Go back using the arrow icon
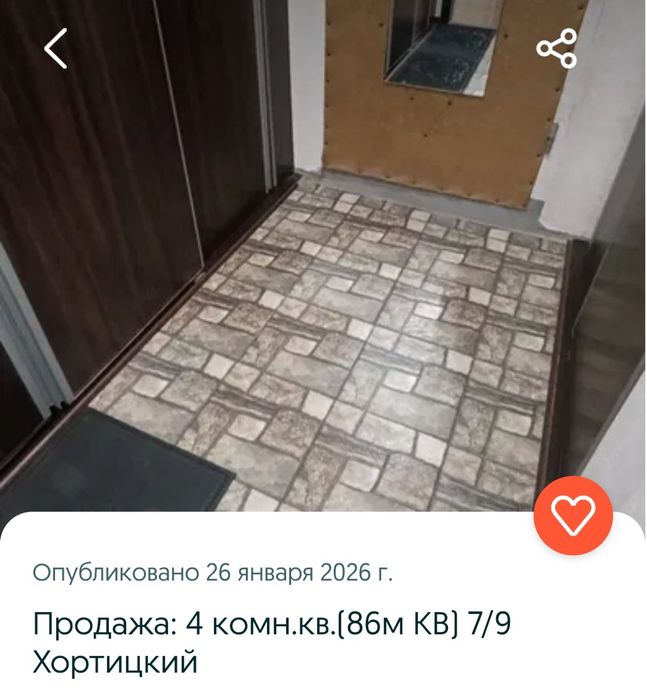647x700 pixels. (x=56, y=48)
